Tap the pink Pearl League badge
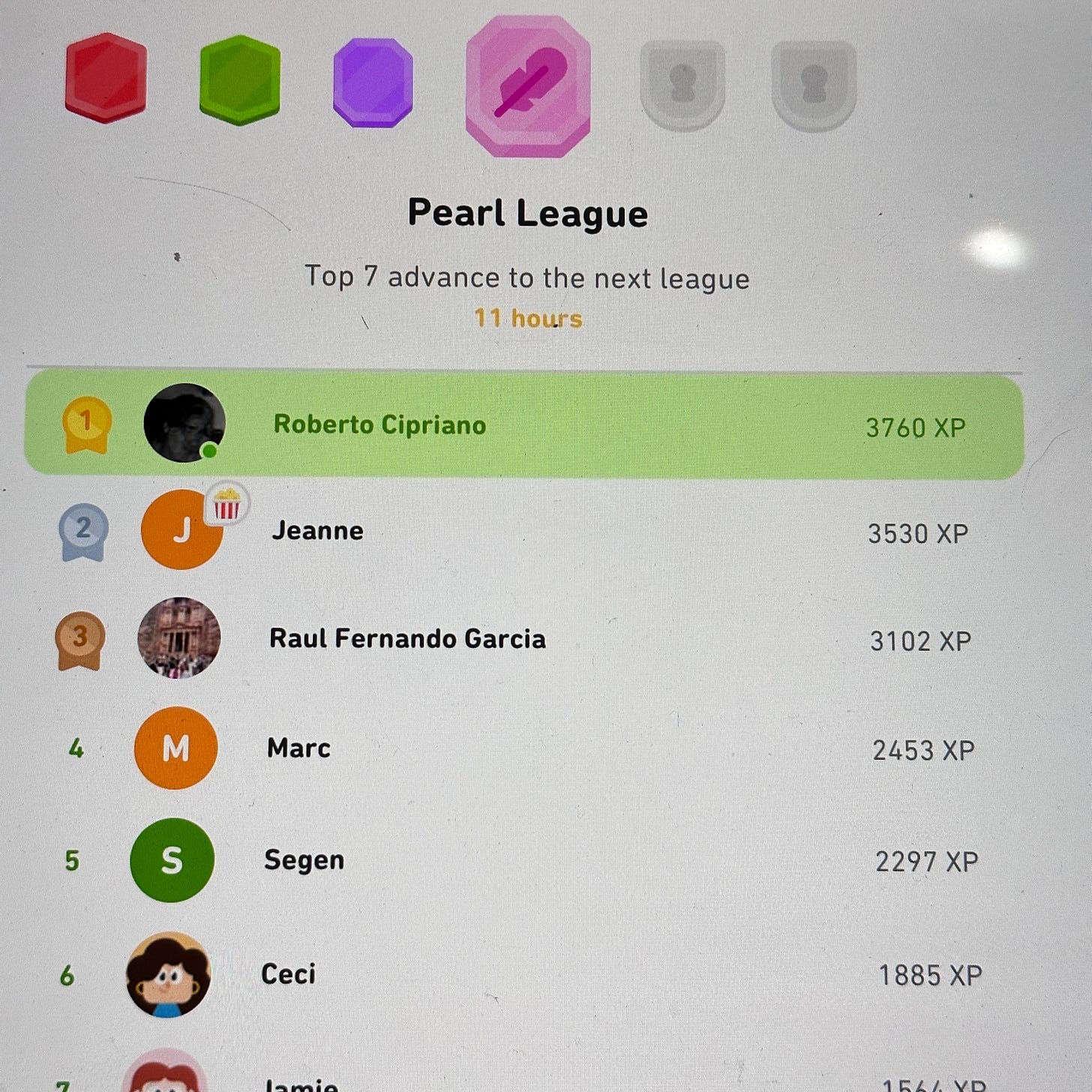This screenshot has width=1092, height=1092. [528, 86]
